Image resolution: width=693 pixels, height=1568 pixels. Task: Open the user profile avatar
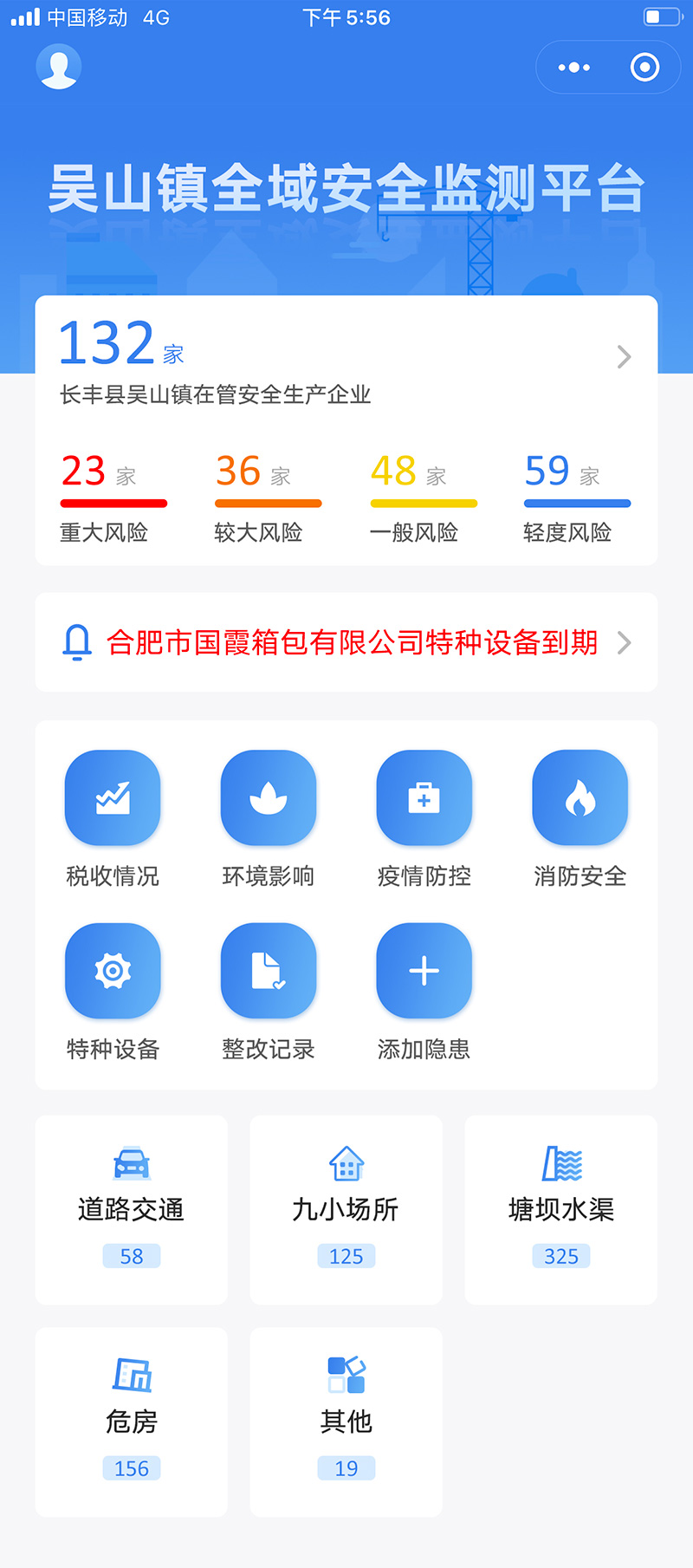coord(59,67)
